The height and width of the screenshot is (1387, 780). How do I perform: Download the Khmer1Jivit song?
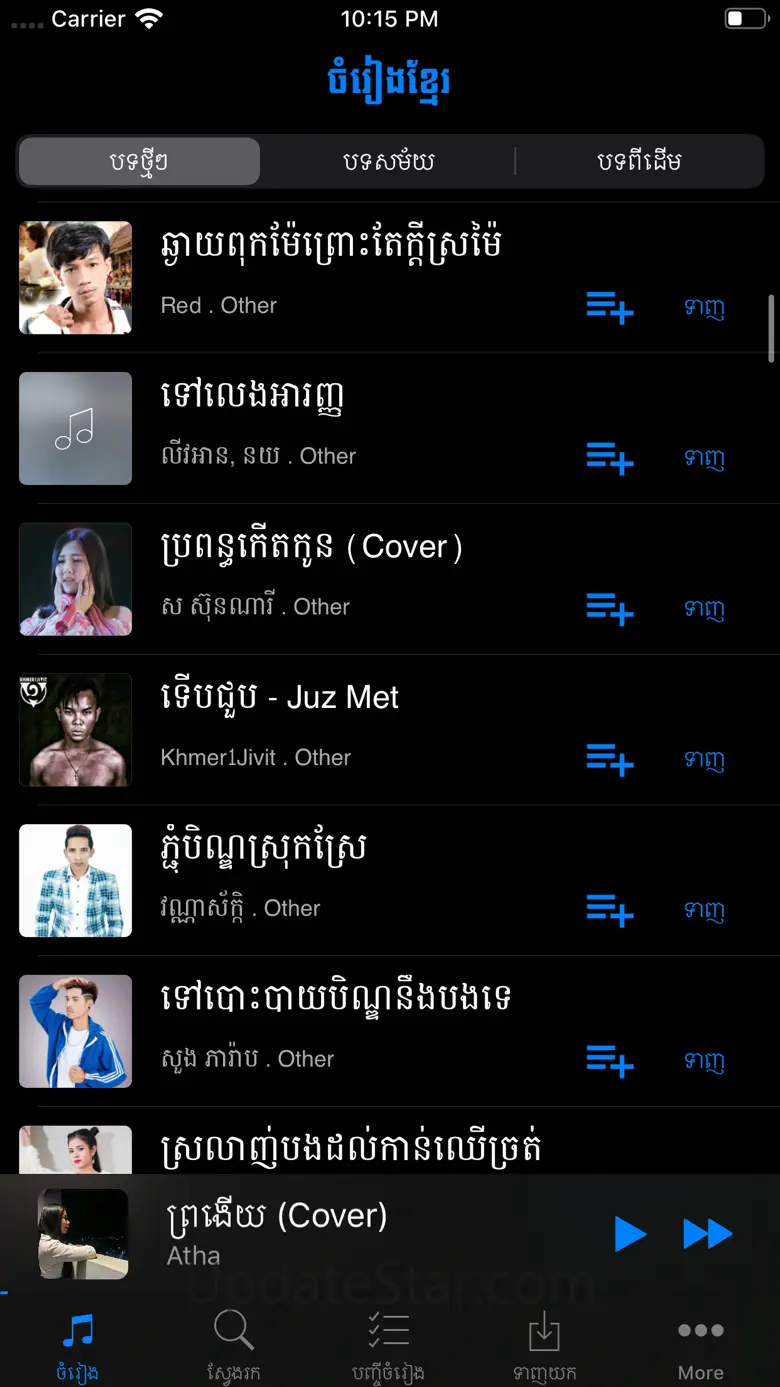[704, 760]
